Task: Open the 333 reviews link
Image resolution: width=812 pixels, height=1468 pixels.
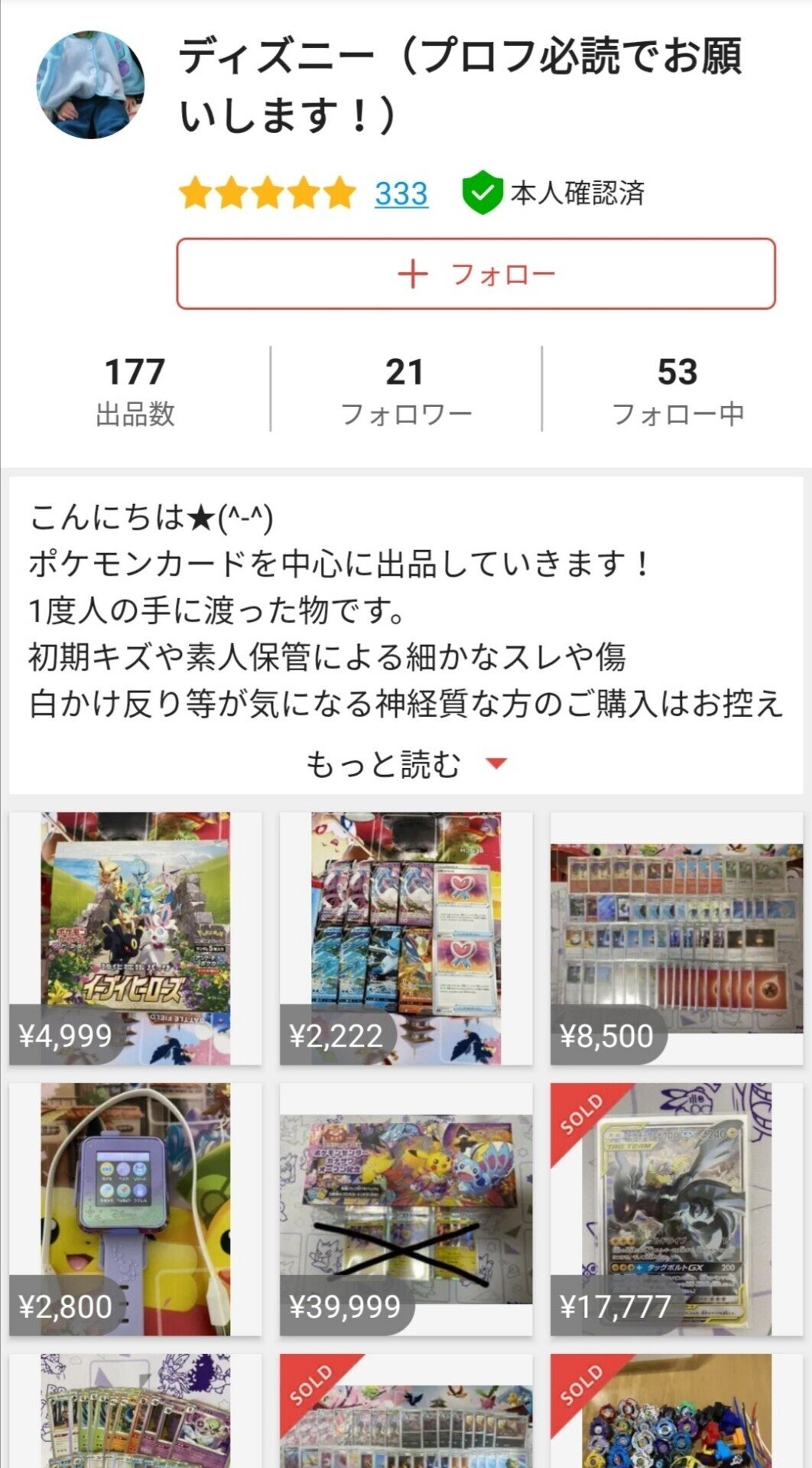Action: pyautogui.click(x=399, y=194)
